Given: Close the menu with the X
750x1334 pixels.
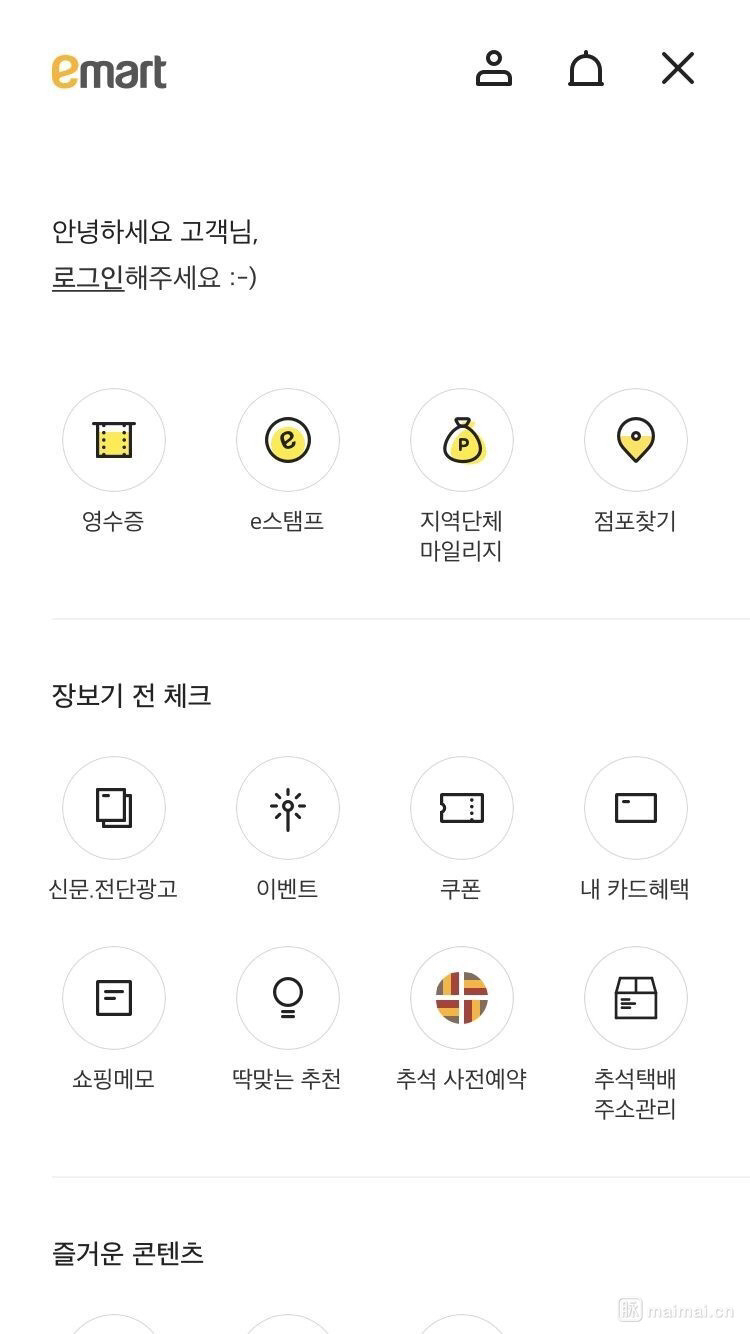Looking at the screenshot, I should tap(678, 69).
